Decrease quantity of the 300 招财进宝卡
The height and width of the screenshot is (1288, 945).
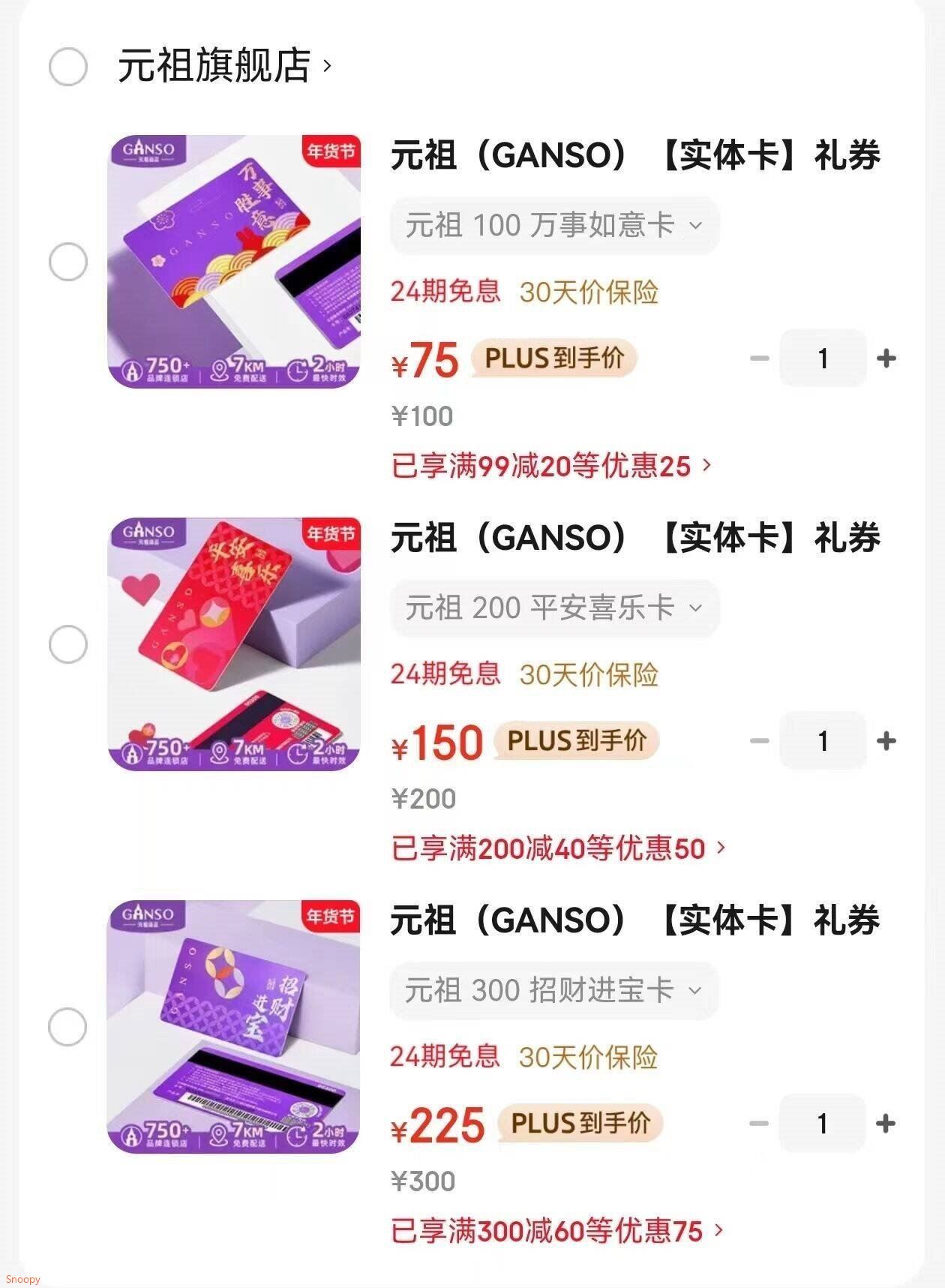[760, 1124]
